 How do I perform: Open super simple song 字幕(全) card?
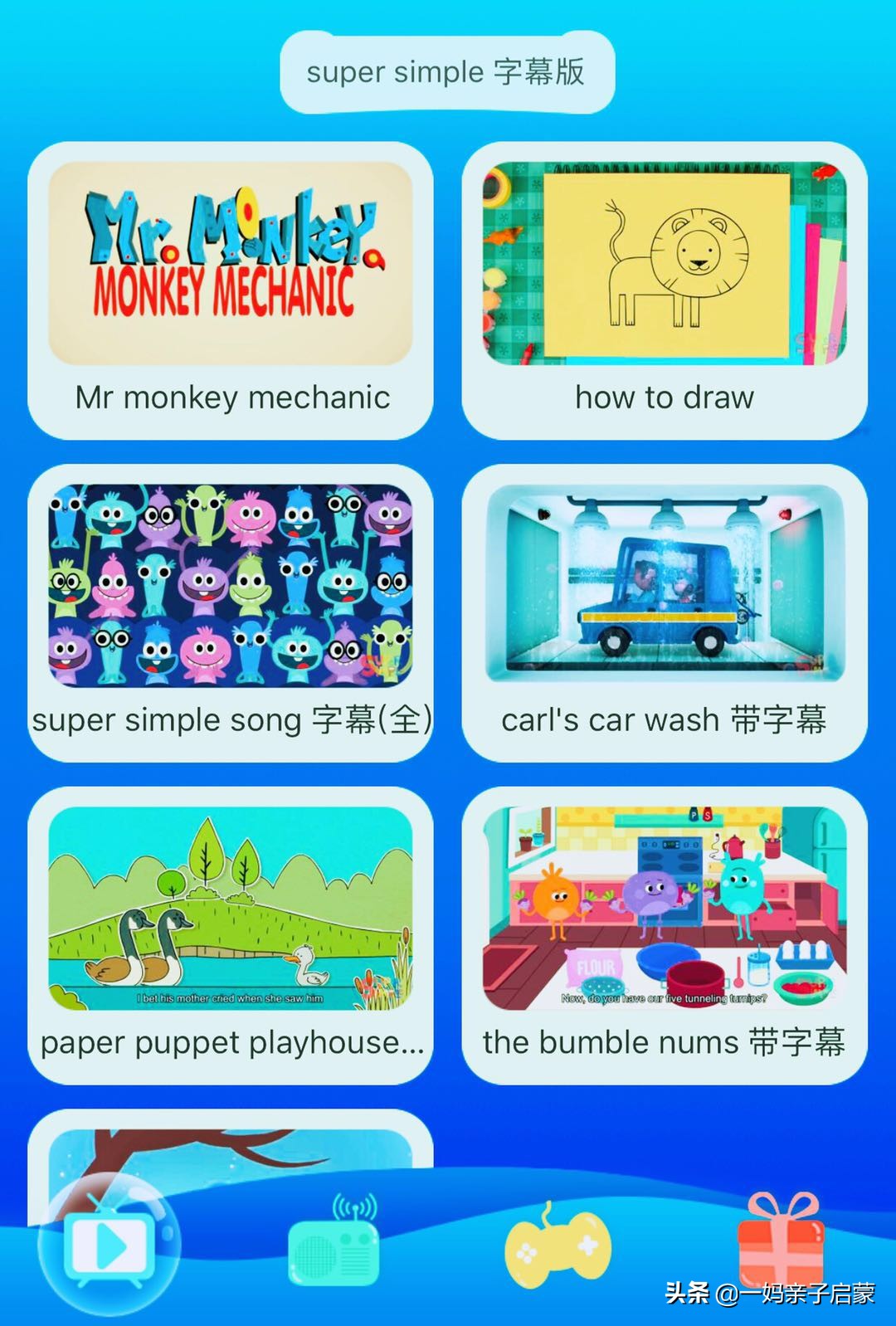click(231, 612)
